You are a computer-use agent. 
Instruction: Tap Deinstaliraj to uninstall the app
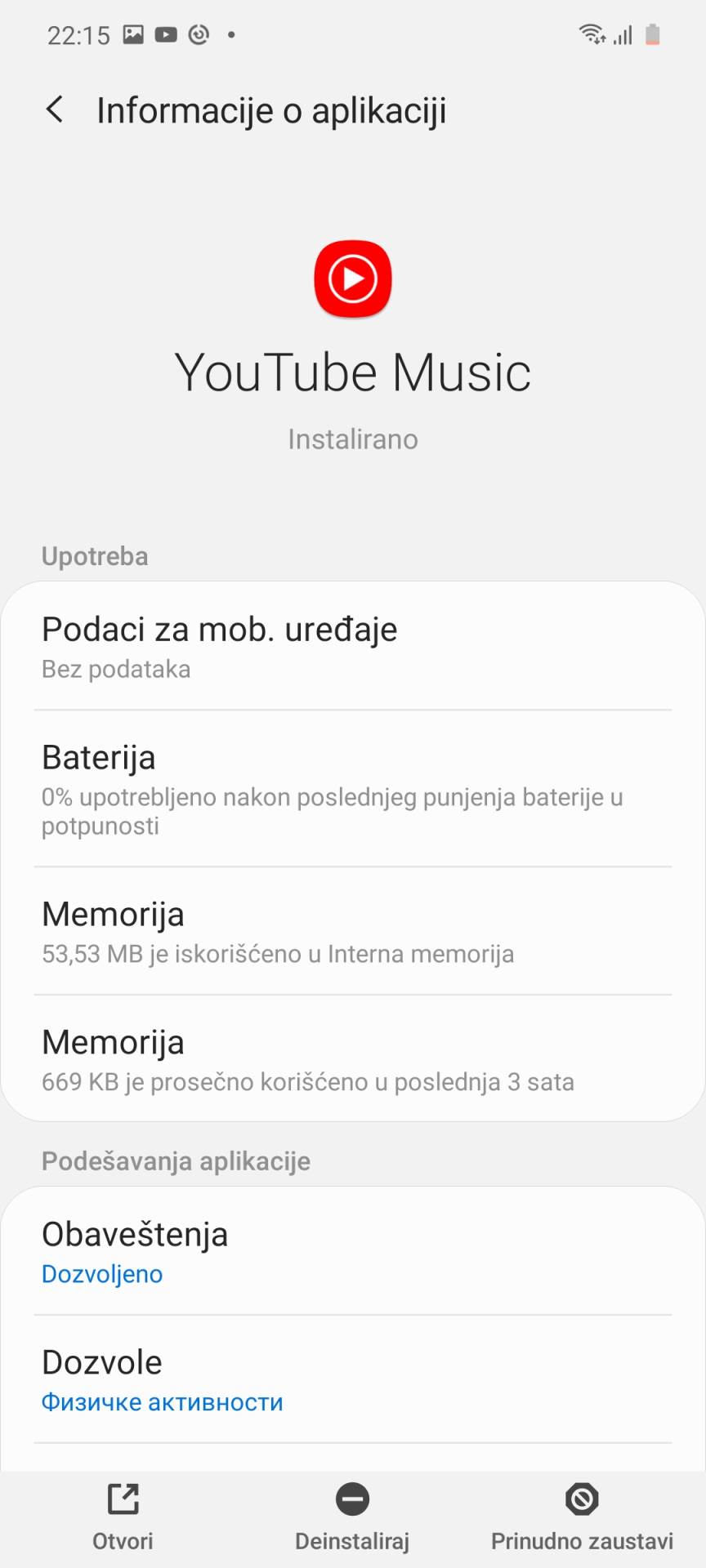(352, 1517)
